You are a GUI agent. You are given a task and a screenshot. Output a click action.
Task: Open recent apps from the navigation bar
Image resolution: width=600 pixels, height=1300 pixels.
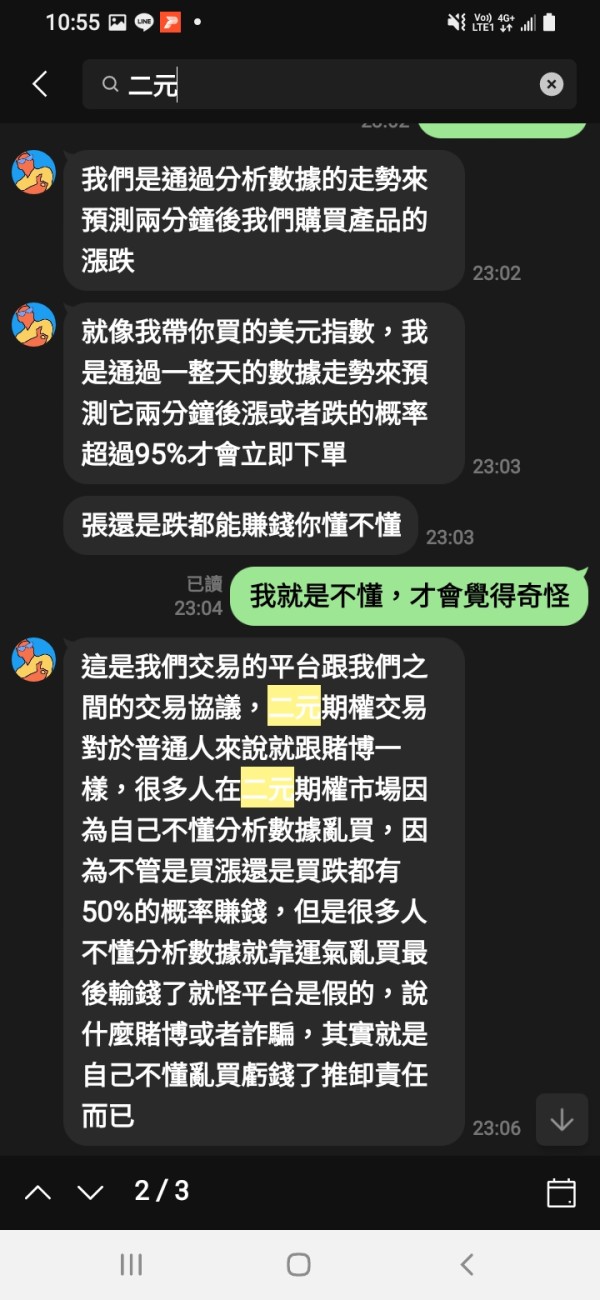pyautogui.click(x=131, y=1264)
